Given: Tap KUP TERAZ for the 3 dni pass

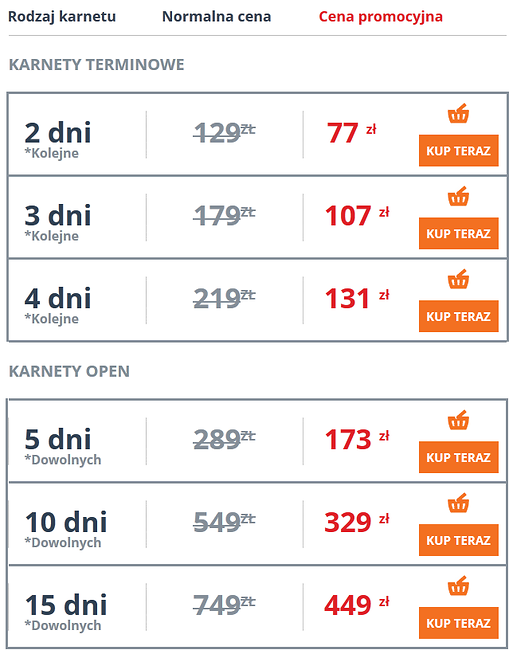Looking at the screenshot, I should [458, 233].
